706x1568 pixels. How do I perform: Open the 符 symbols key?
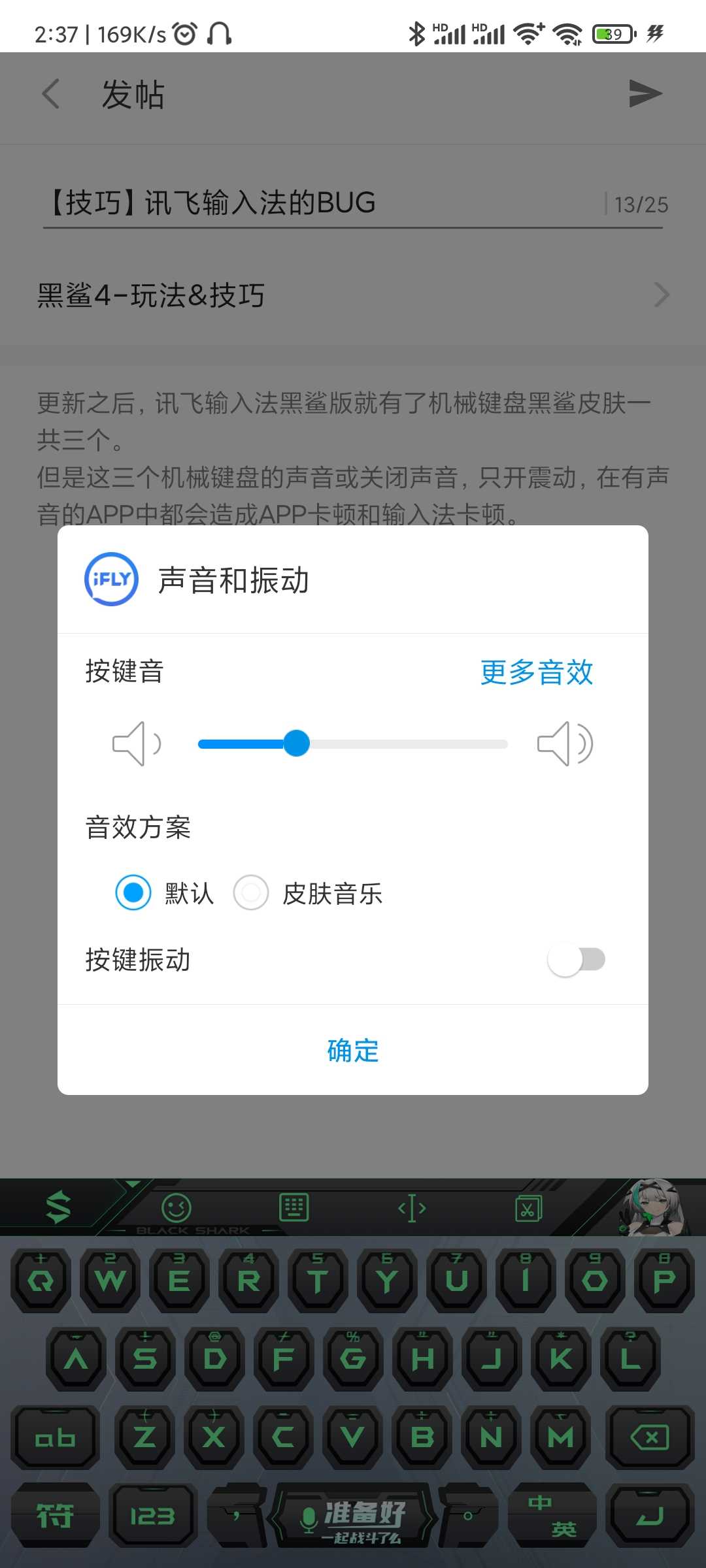(55, 1516)
